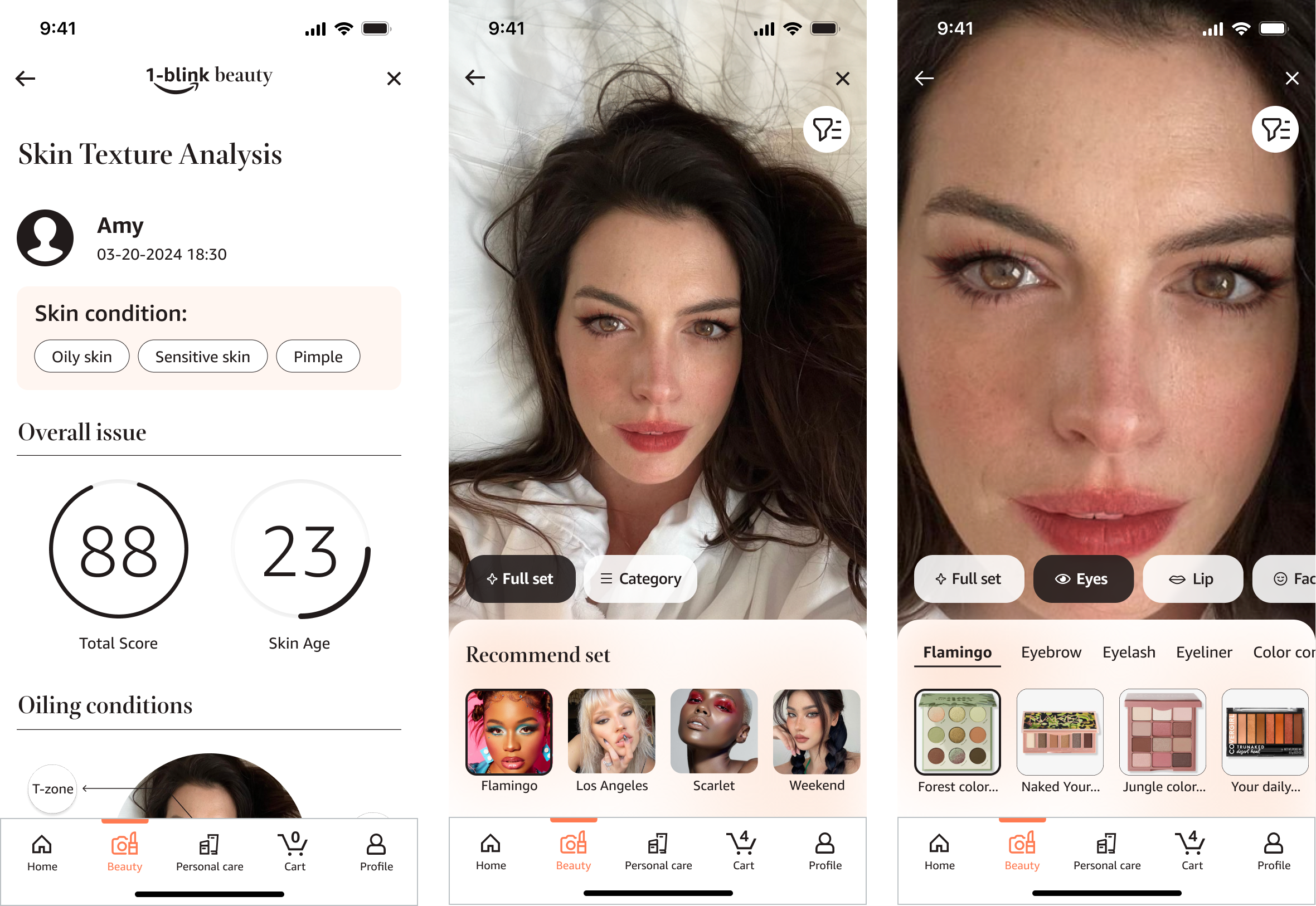The image size is (1316, 906).
Task: Open the Category chip
Action: (x=640, y=578)
